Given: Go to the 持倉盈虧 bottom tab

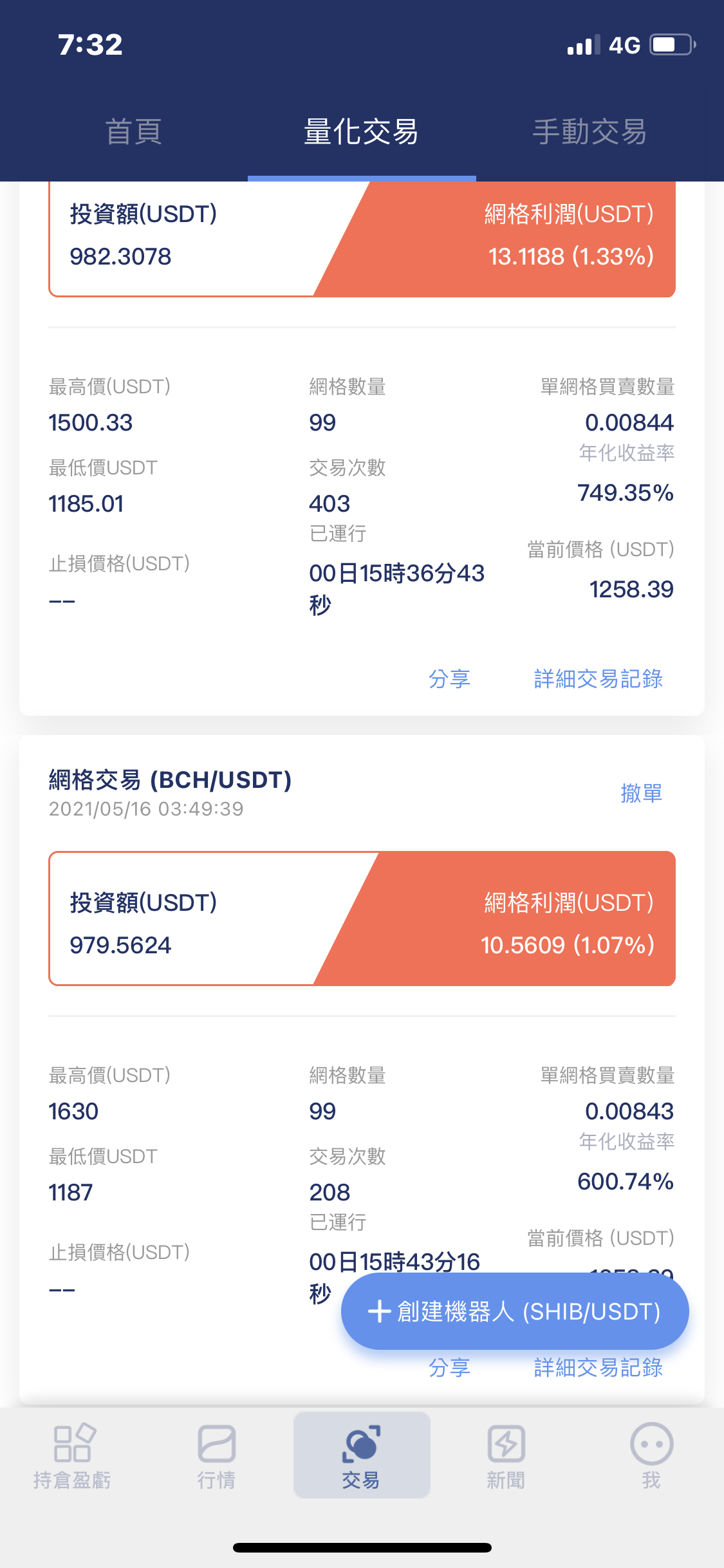Looking at the screenshot, I should pos(72,1456).
